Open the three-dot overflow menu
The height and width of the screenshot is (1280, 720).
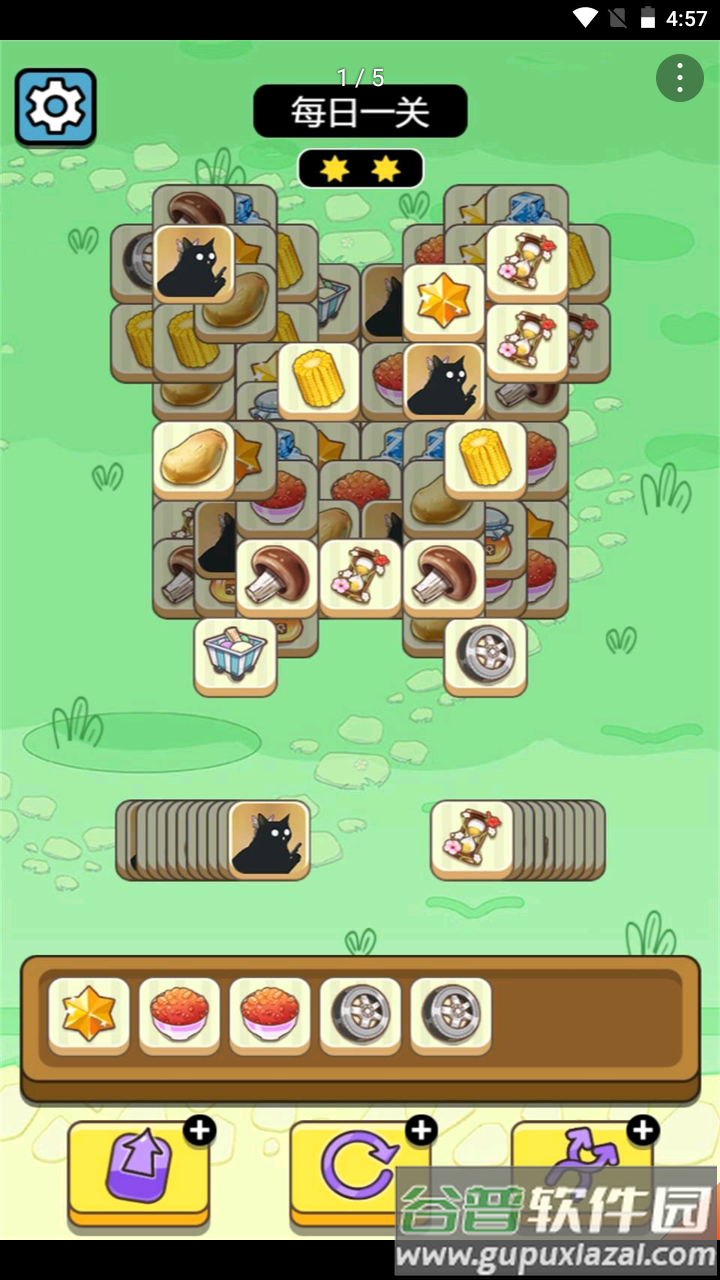tap(680, 77)
